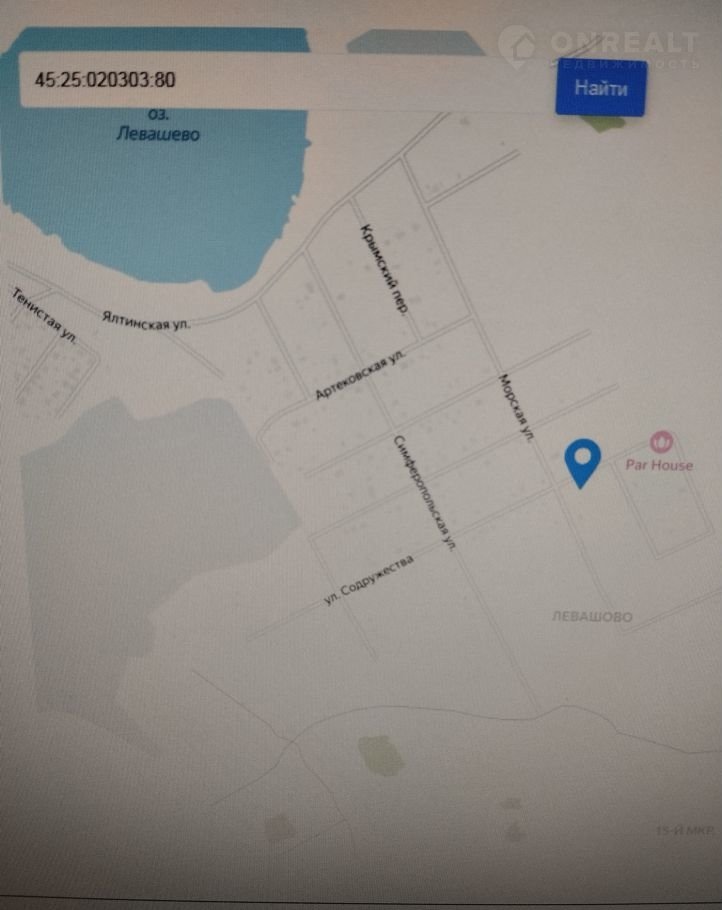Open the Par House place marker

pyautogui.click(x=660, y=441)
